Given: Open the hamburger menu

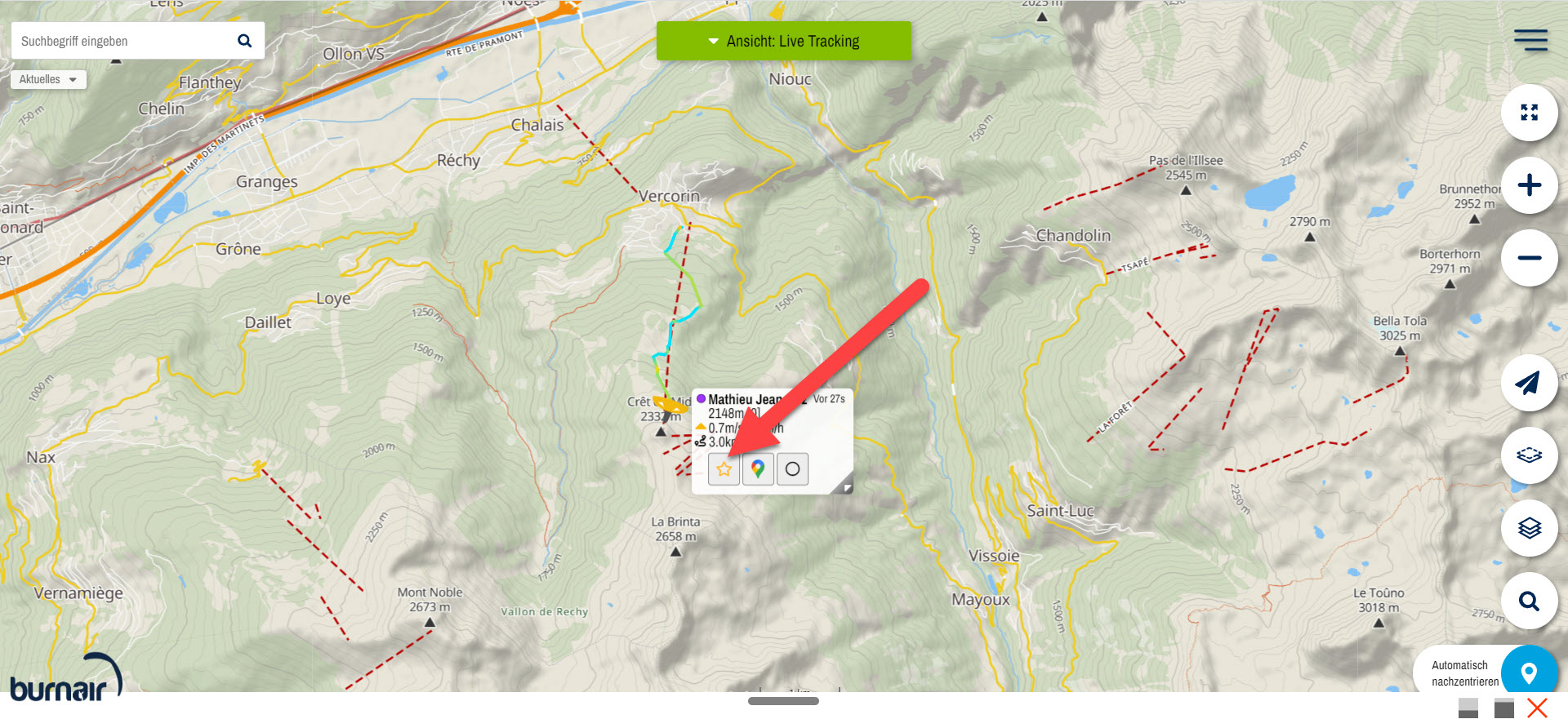Looking at the screenshot, I should click(1530, 40).
